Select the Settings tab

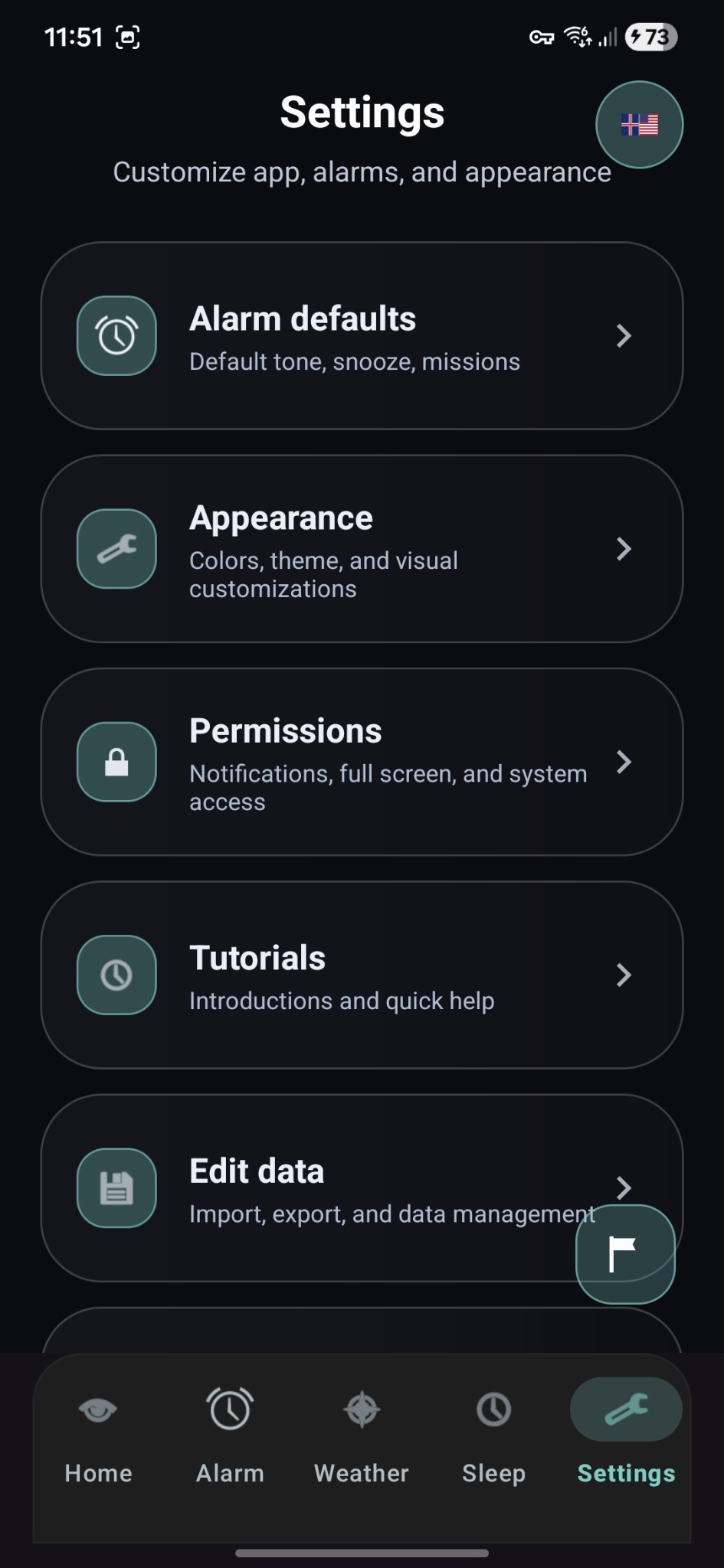click(x=626, y=1437)
